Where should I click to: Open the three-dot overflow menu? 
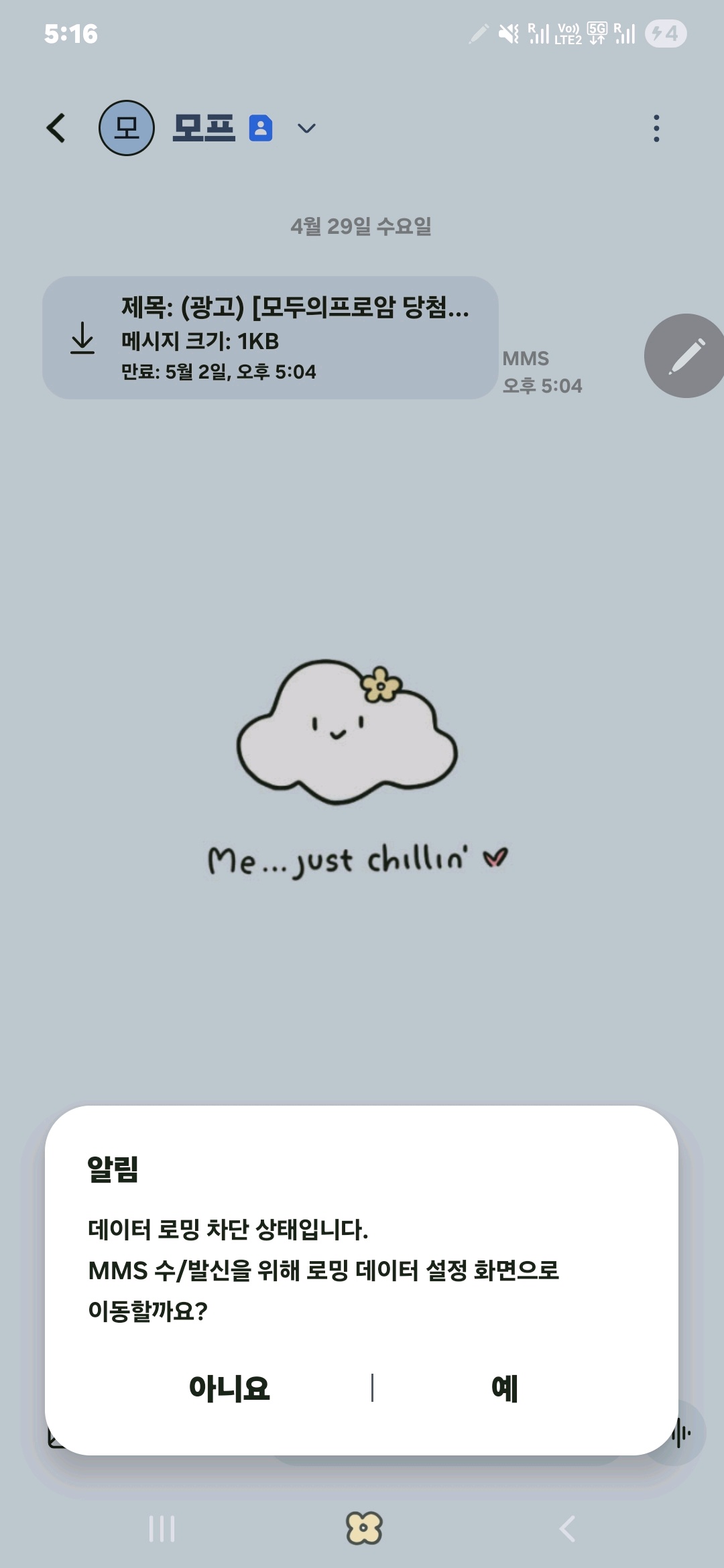pos(656,128)
